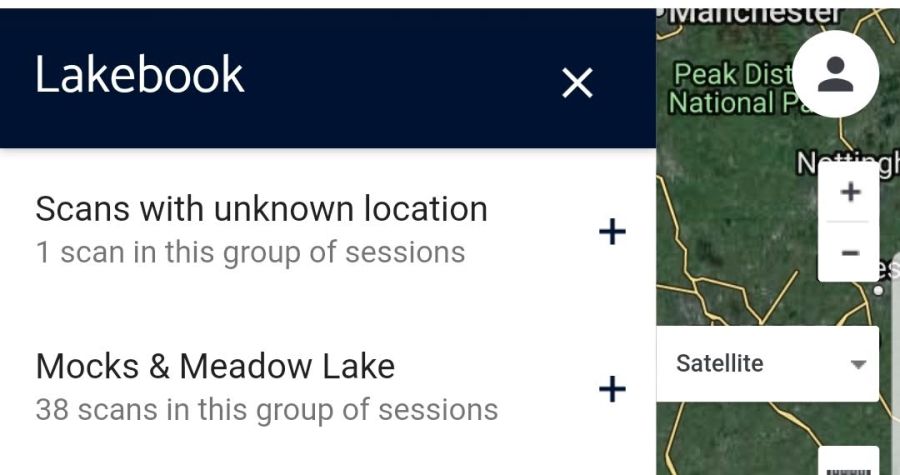This screenshot has height=475, width=900.
Task: Zoom in on the map
Action: 850,192
